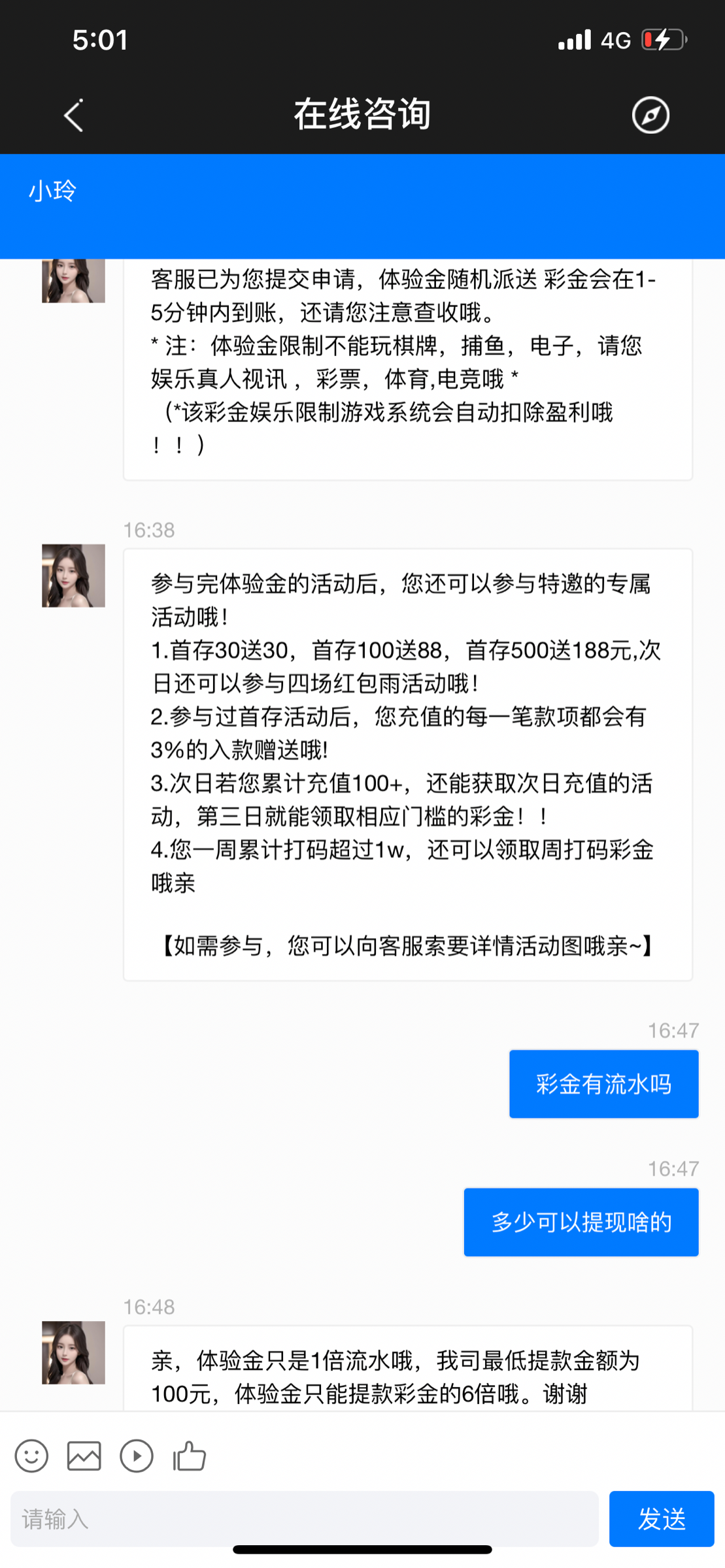Tap the video play icon in the chat toolbar

click(x=136, y=1456)
